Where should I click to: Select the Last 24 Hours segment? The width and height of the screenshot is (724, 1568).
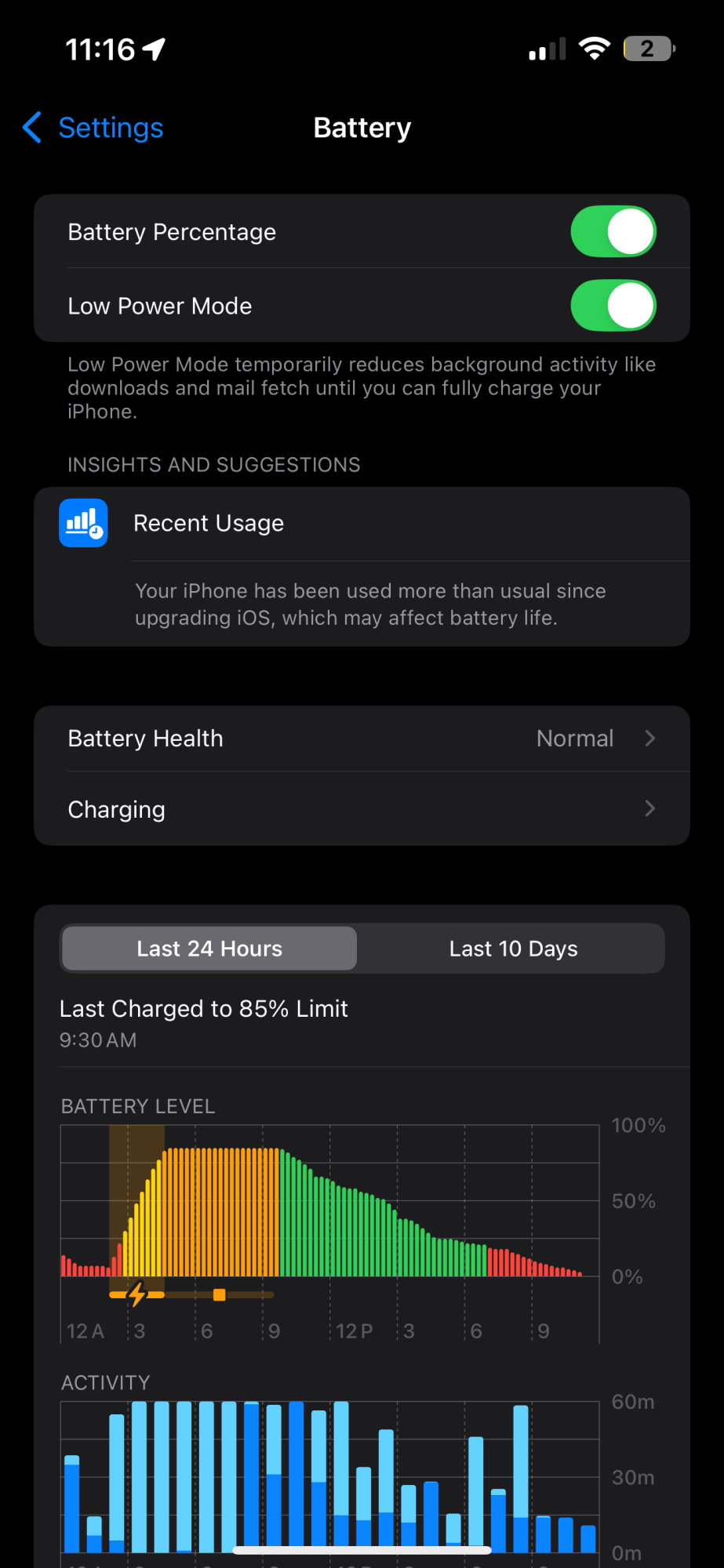(x=209, y=949)
